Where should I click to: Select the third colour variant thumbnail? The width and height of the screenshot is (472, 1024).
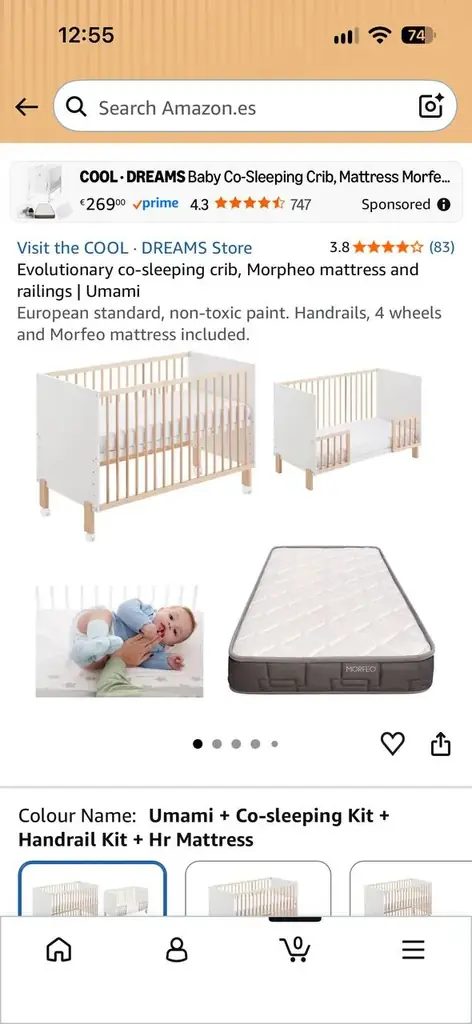tap(411, 888)
